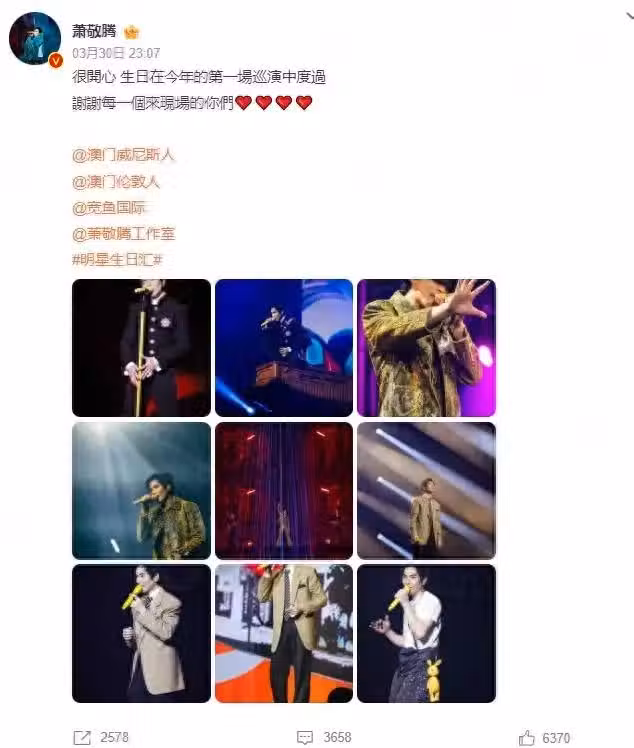
Task: Open the @萧敬腾工作室 mention
Action: (x=123, y=234)
